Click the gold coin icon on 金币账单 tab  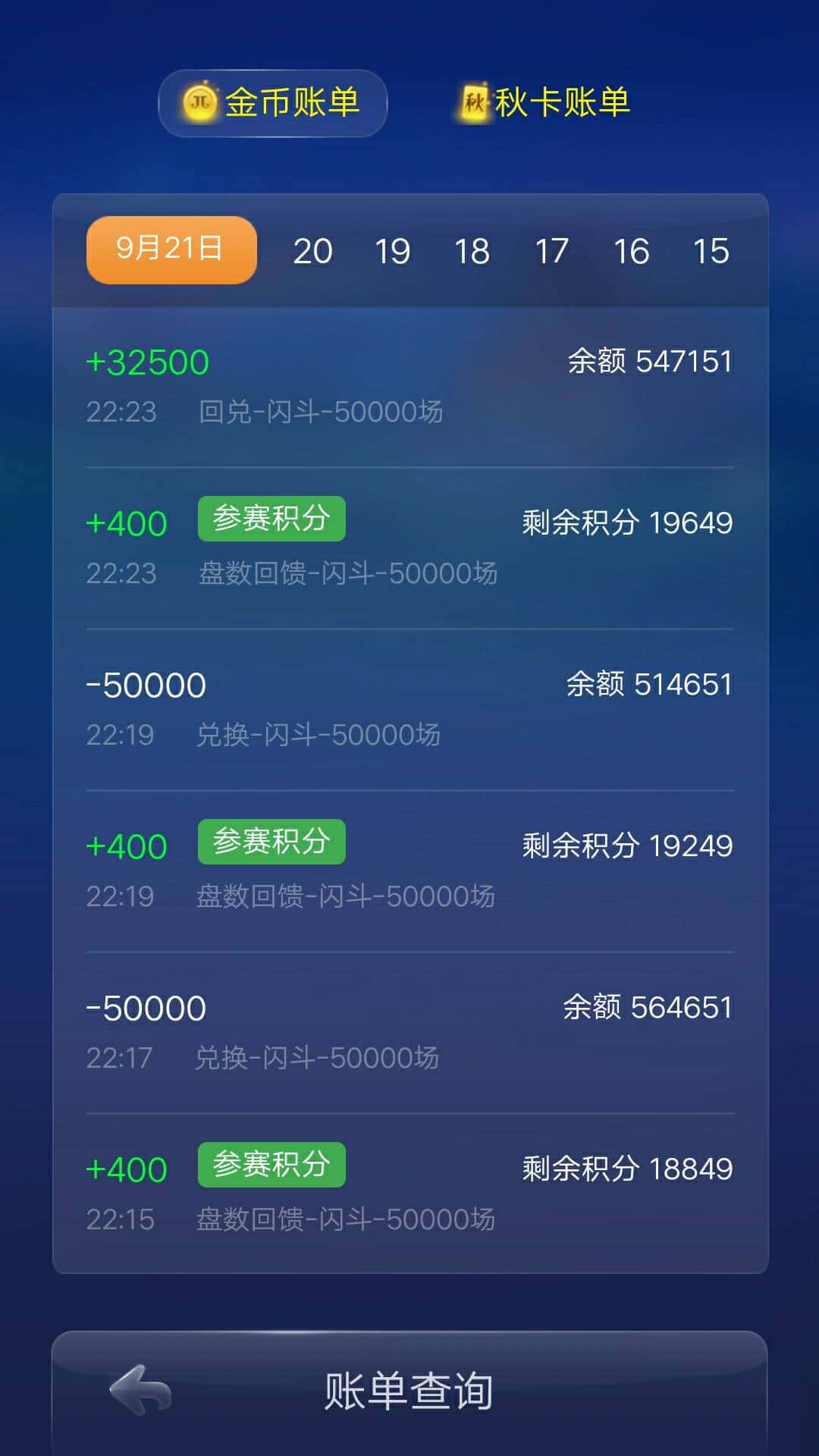click(x=199, y=102)
